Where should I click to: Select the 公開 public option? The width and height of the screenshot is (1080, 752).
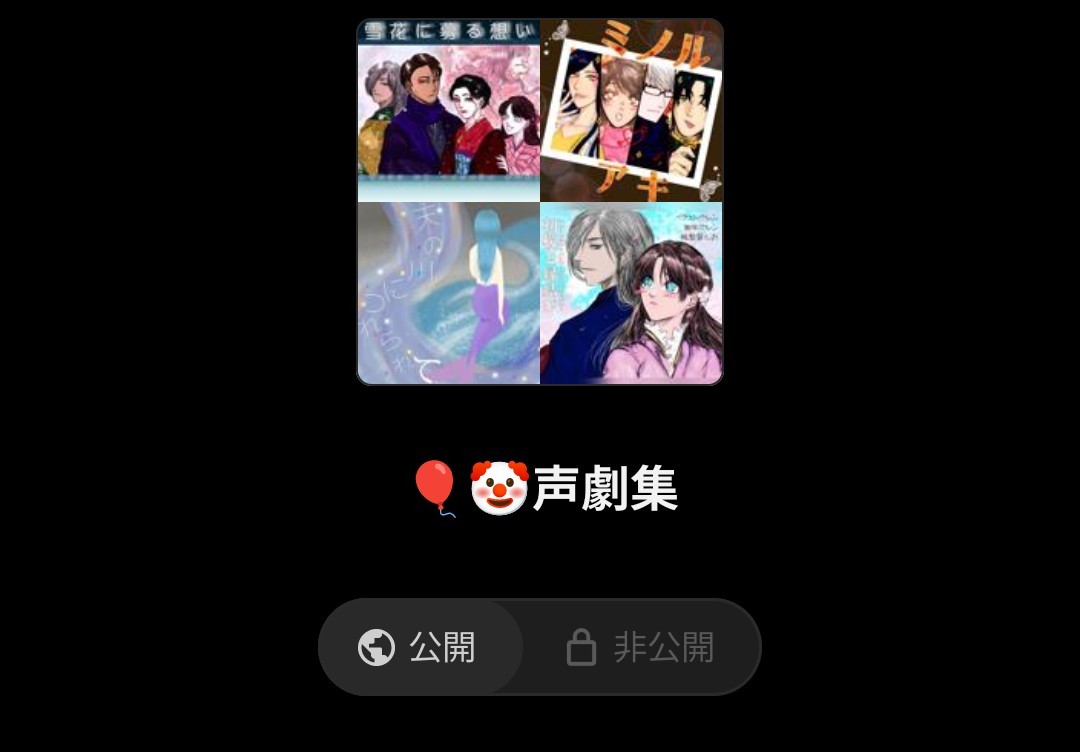coord(420,647)
